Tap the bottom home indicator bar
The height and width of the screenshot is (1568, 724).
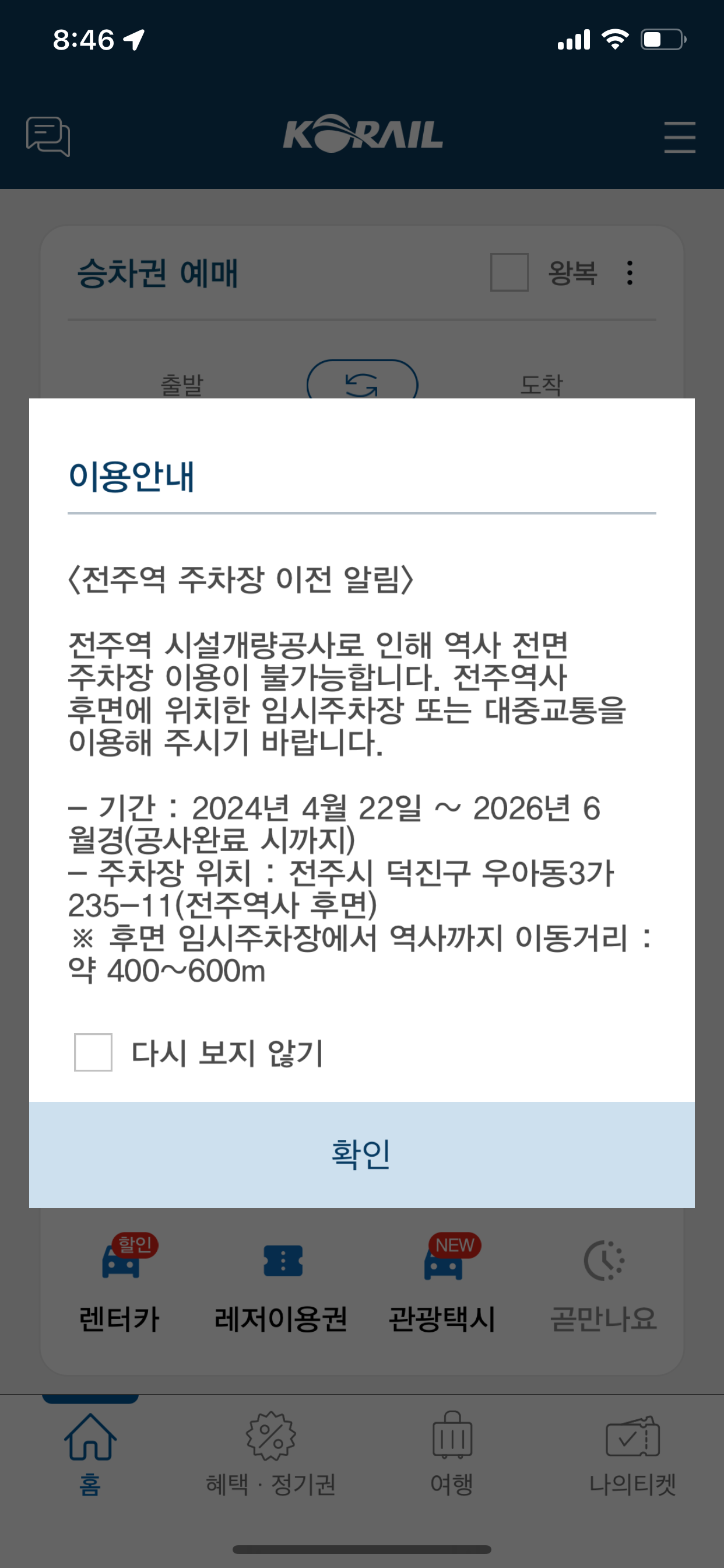[361, 1548]
